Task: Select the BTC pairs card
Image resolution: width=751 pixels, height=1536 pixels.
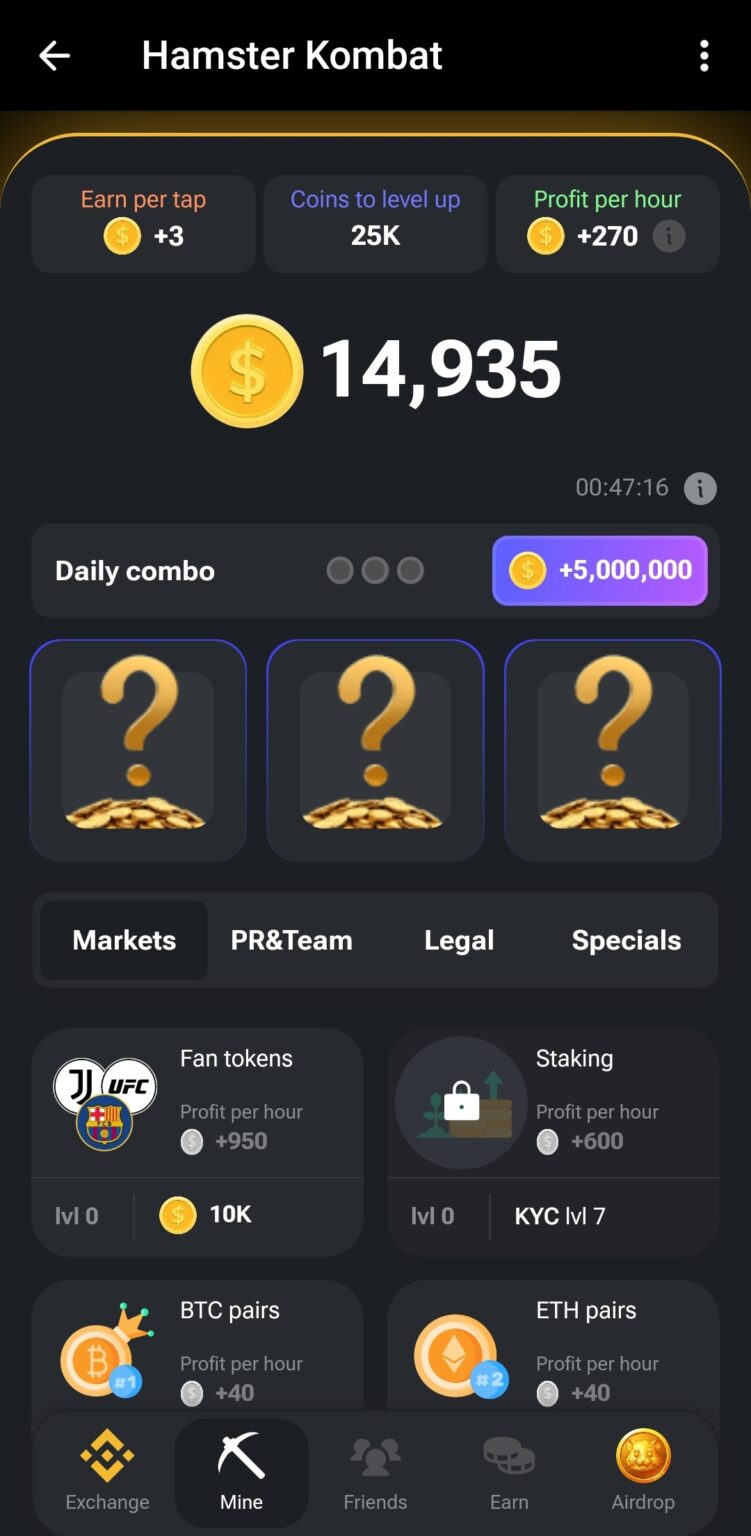Action: 197,1350
